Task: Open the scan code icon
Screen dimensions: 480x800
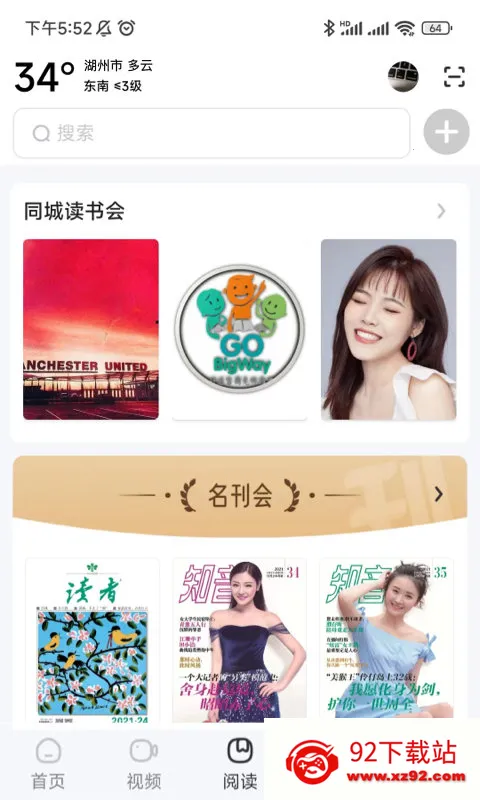Action: (454, 77)
